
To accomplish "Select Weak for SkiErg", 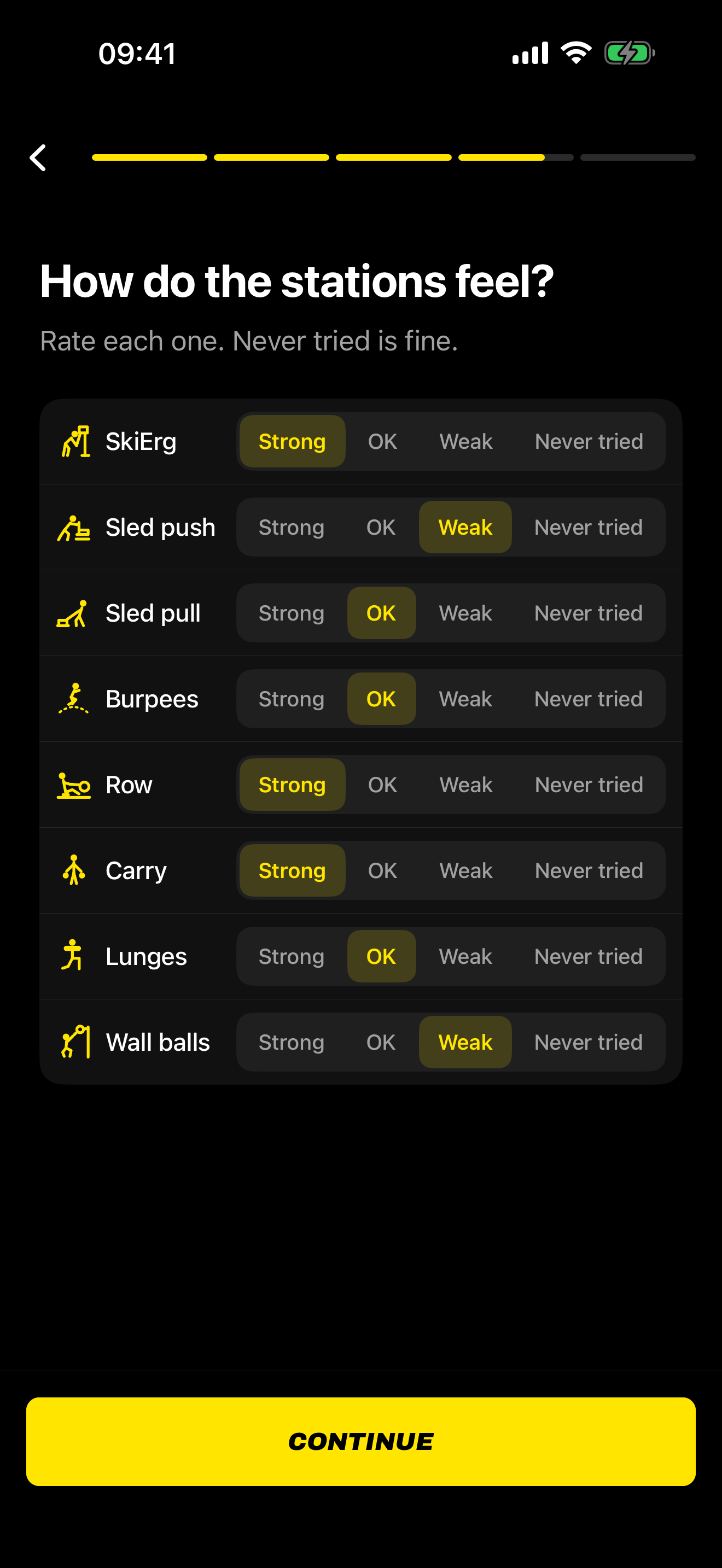I will (465, 441).
